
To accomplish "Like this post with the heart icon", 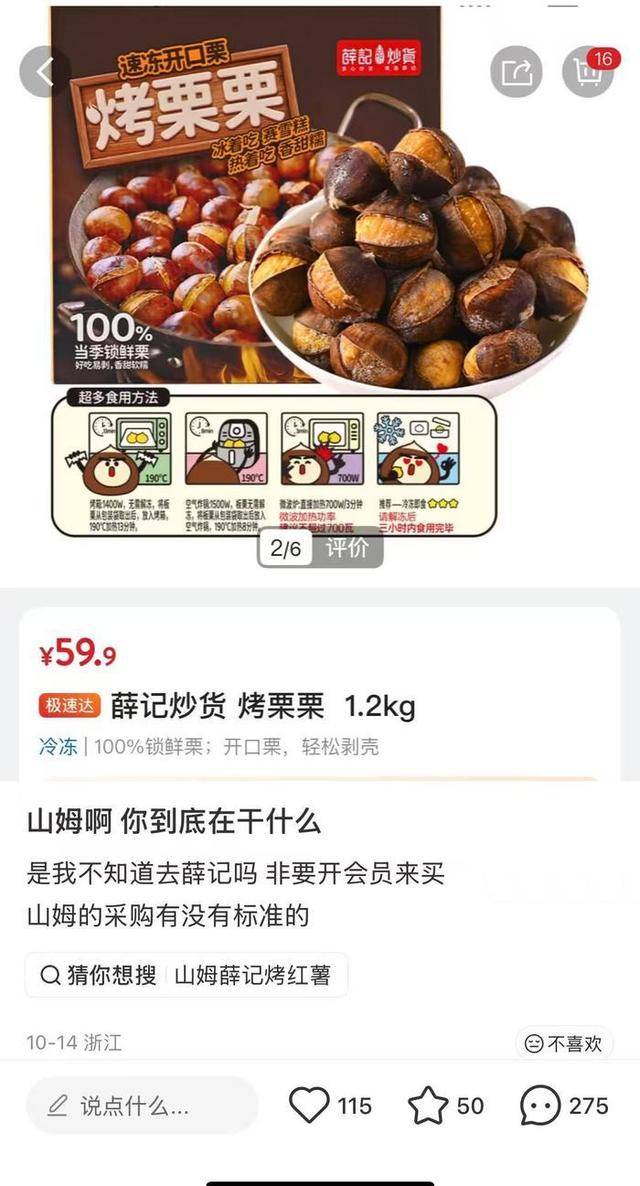I will click(x=309, y=1105).
